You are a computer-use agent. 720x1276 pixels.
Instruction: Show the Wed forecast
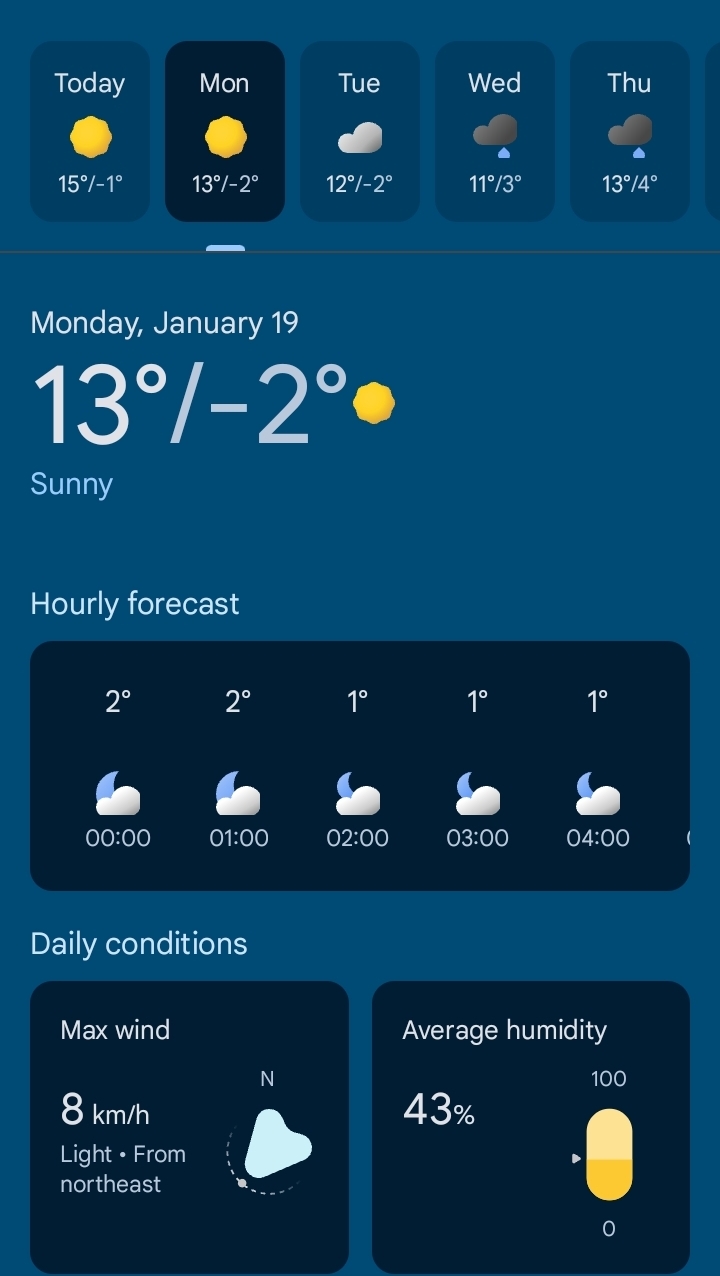coord(495,132)
